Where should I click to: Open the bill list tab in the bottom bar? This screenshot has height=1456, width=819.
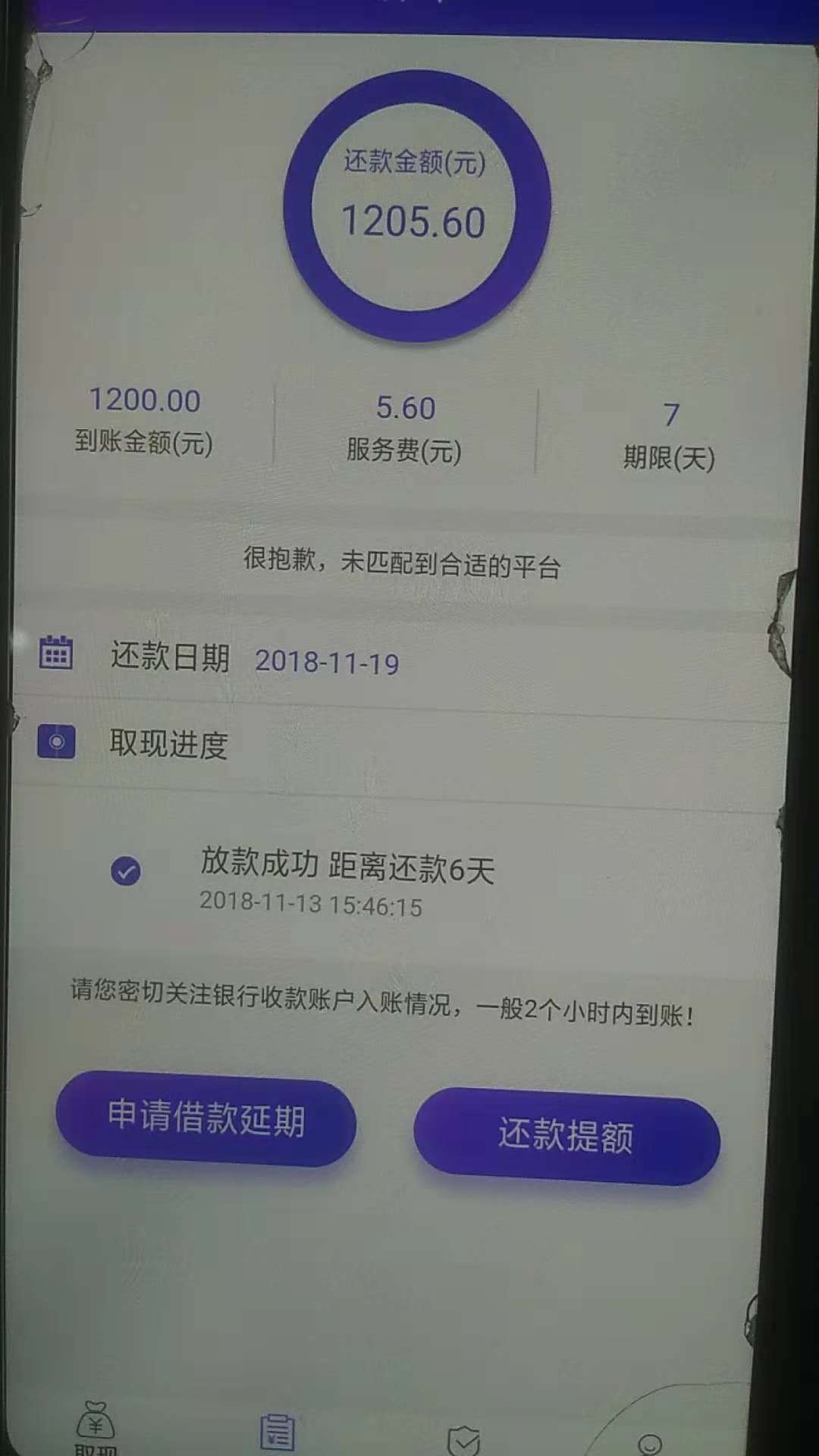[278, 1432]
